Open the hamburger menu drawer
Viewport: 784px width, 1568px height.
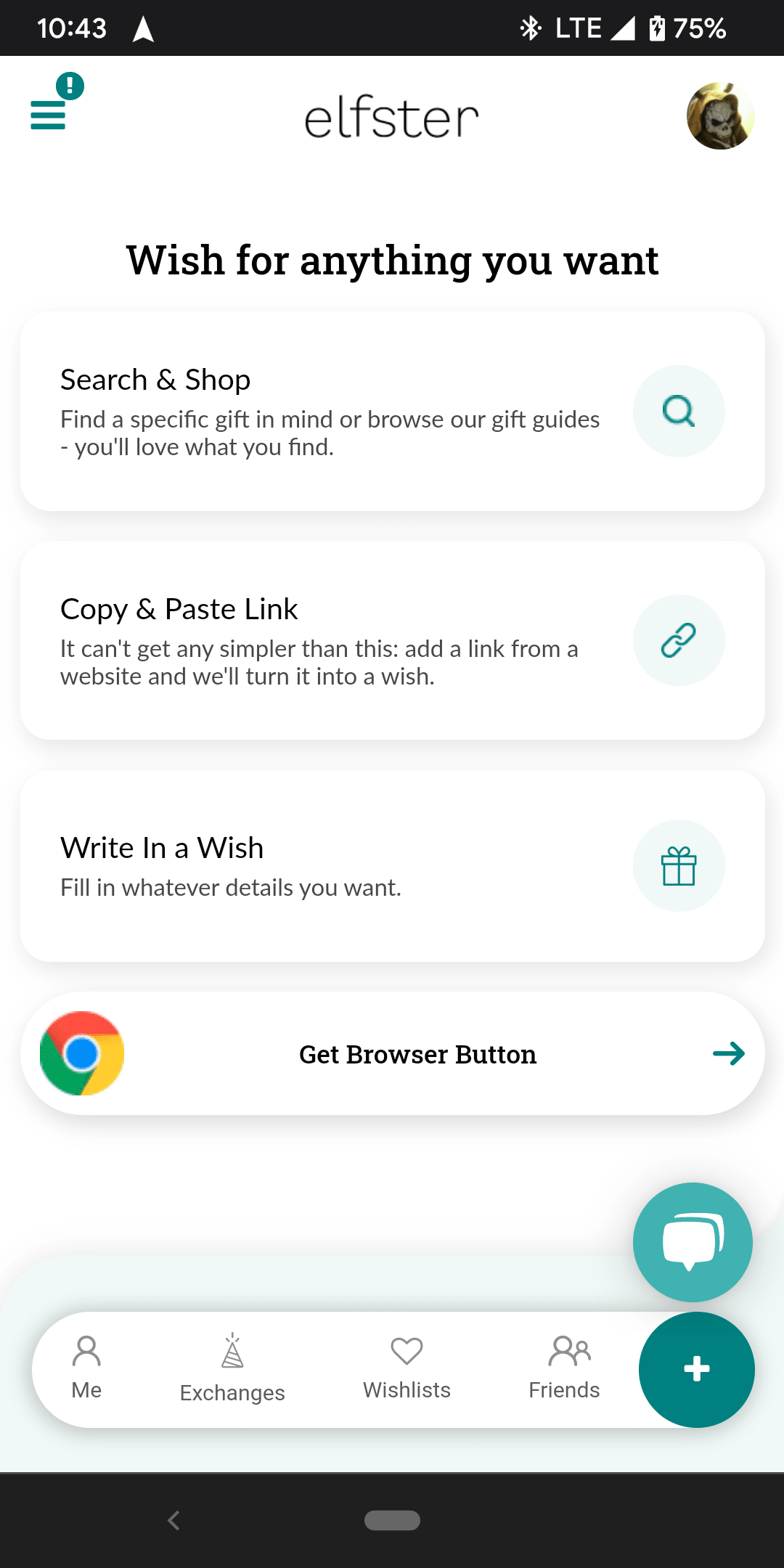pyautogui.click(x=48, y=115)
